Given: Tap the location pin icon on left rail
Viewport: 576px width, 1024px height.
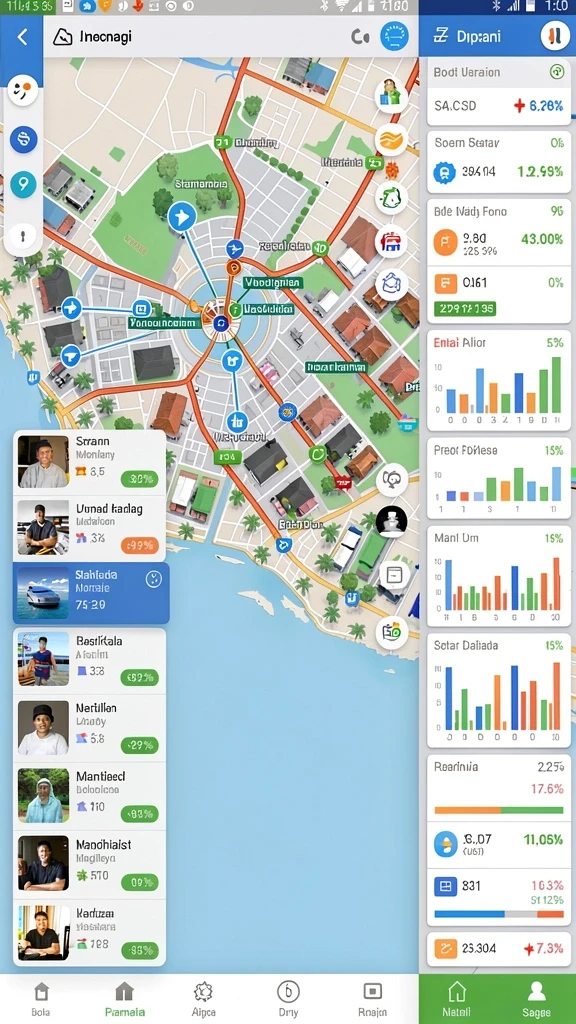Looking at the screenshot, I should coord(24,185).
